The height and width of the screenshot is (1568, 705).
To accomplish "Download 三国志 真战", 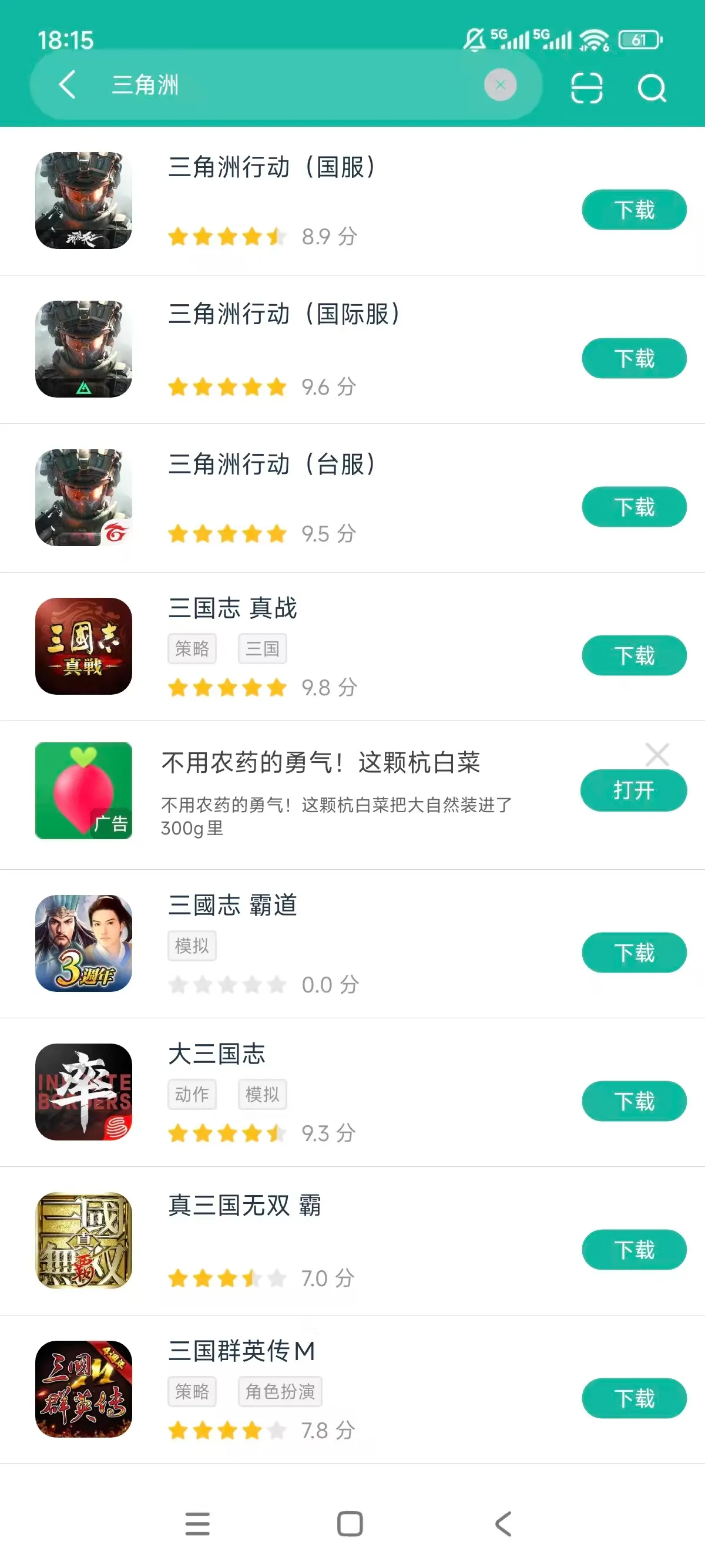I will tap(633, 655).
